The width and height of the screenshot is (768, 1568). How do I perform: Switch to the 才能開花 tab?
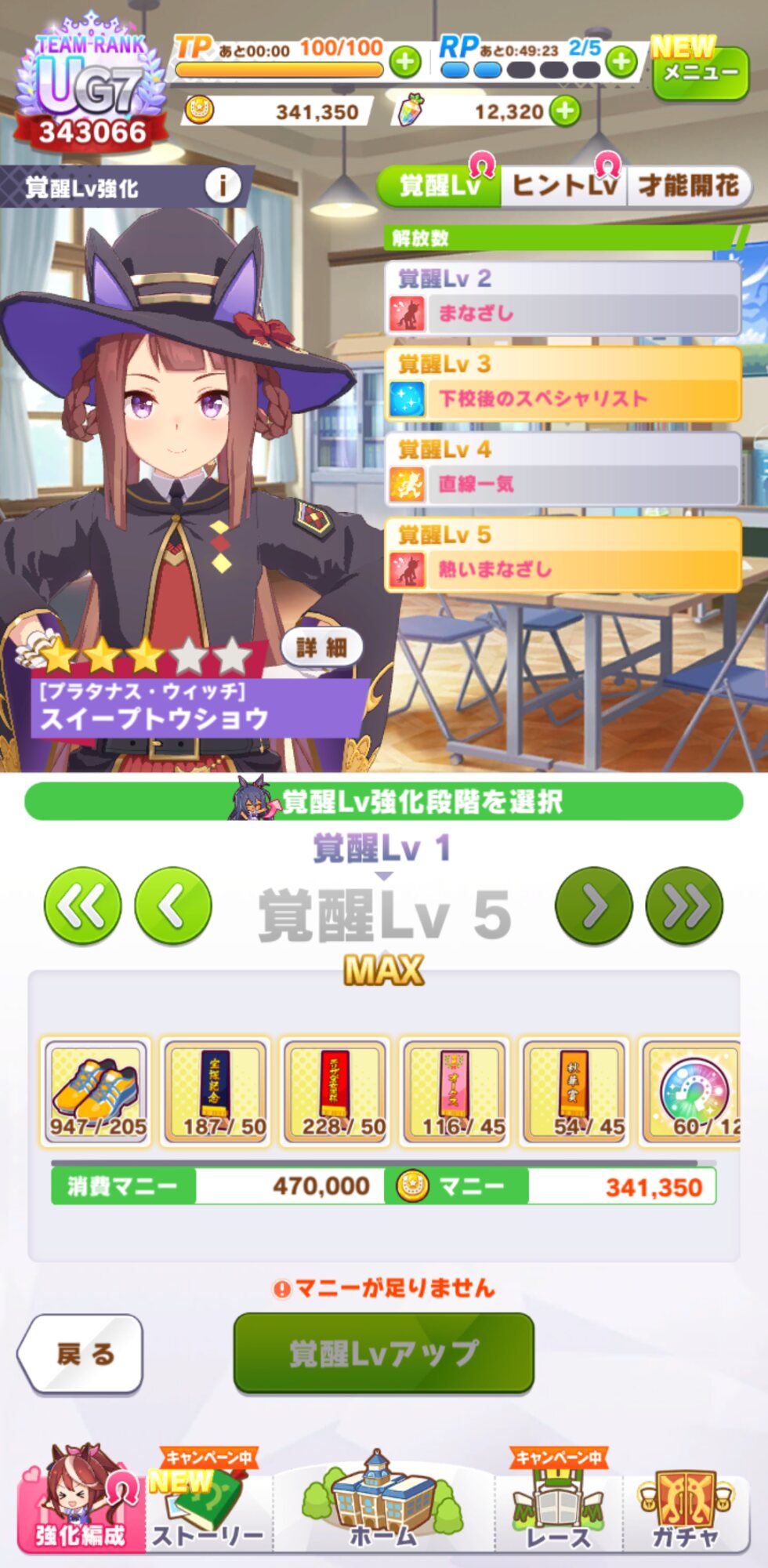(x=688, y=186)
